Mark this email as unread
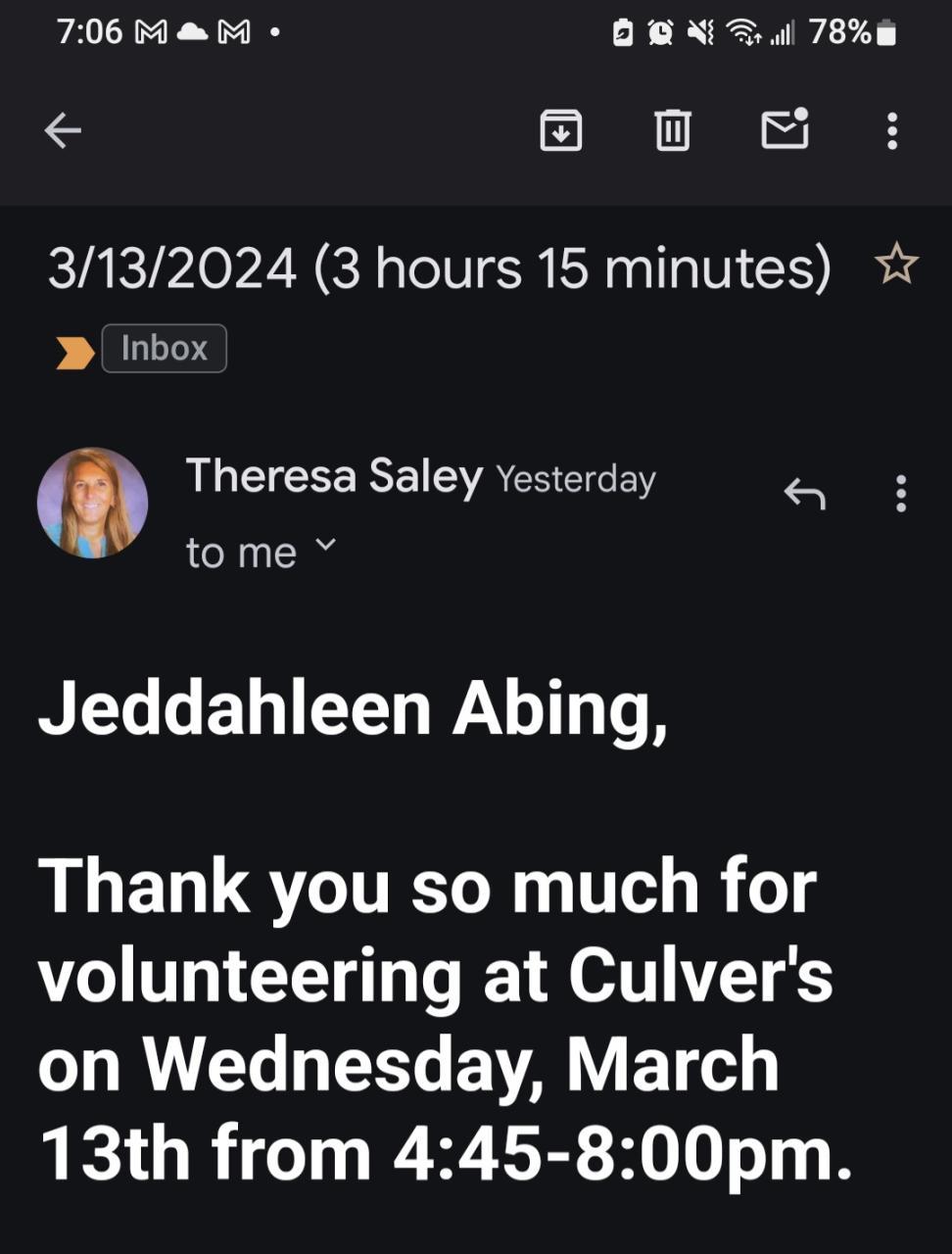952x1254 pixels. (x=785, y=129)
